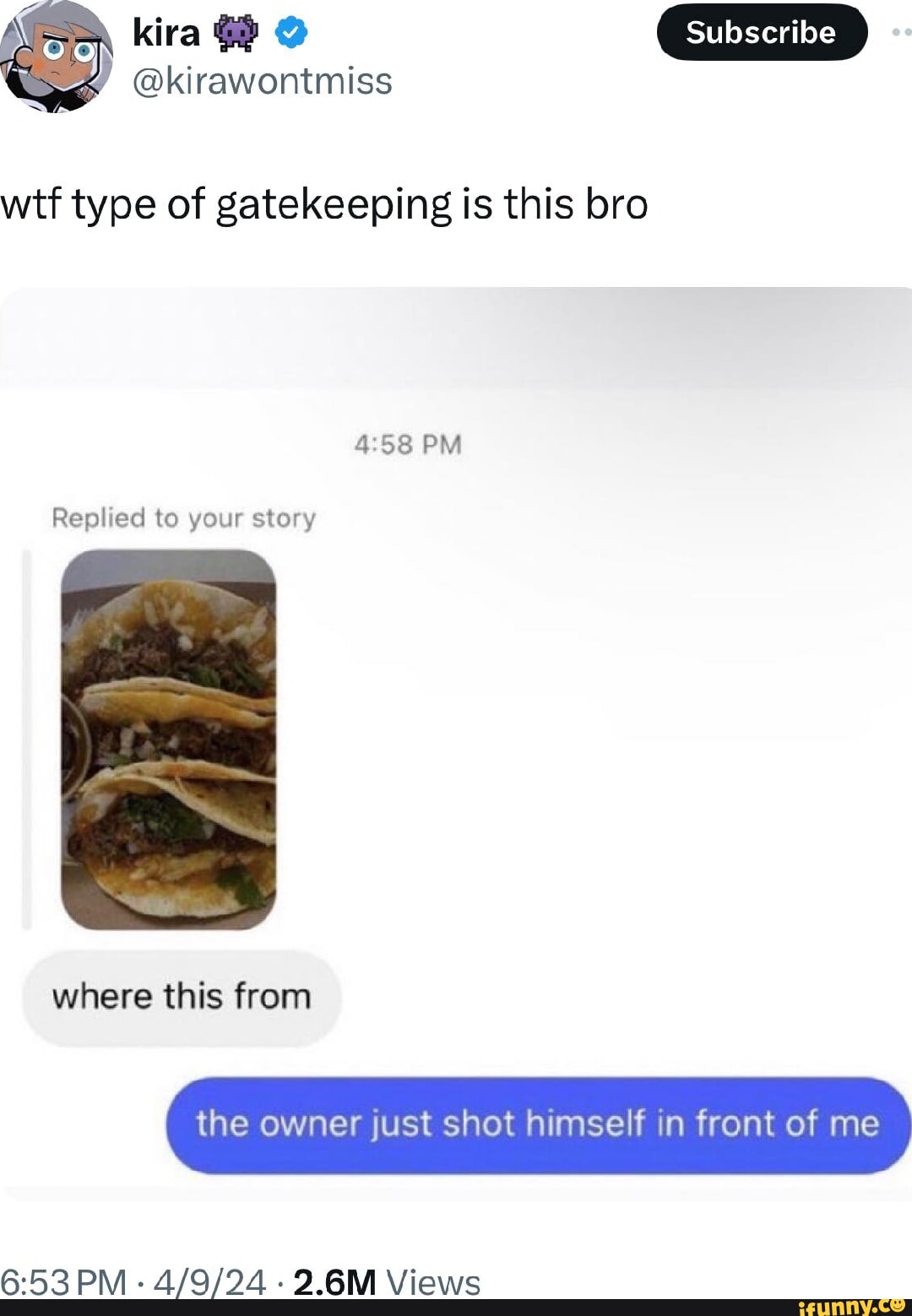Click the embedded direct message screenshot
This screenshot has height=1316, width=912.
(456, 743)
